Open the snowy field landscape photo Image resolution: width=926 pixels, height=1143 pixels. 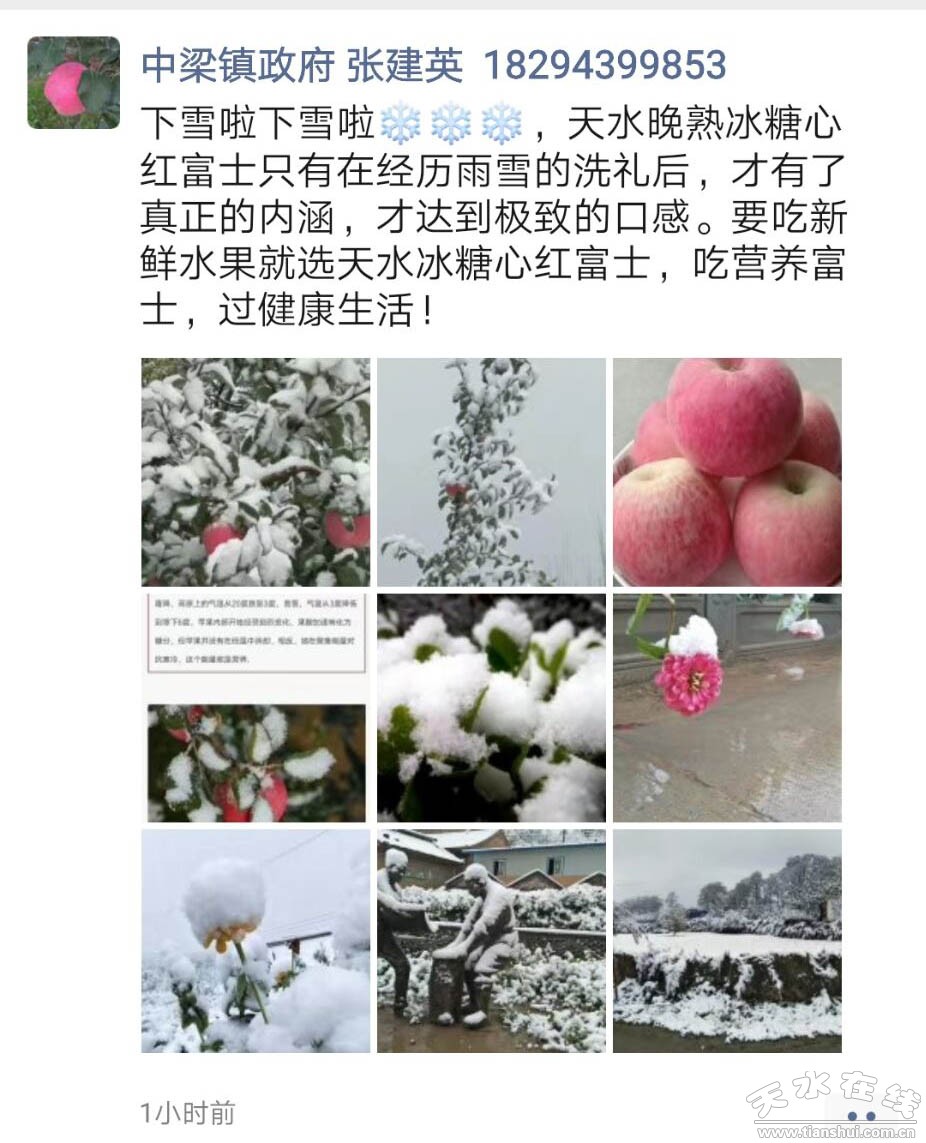coord(727,940)
